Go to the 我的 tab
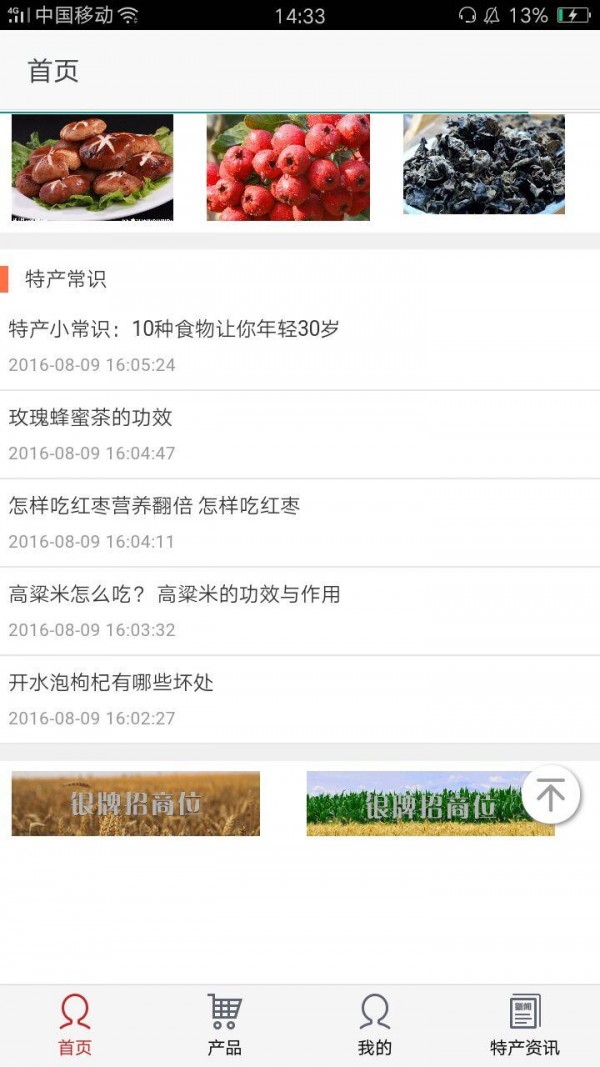Viewport: 600px width, 1067px height. pos(374,1025)
